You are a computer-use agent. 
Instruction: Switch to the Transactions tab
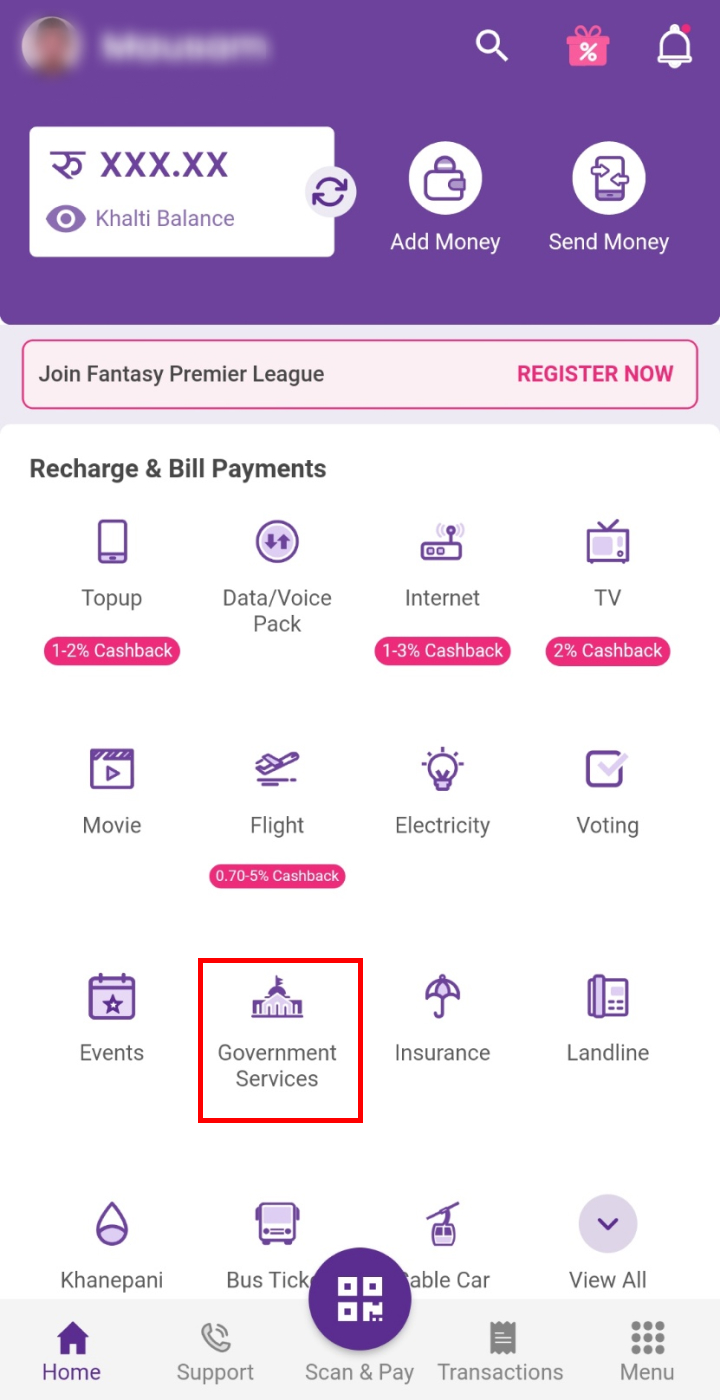(500, 1351)
